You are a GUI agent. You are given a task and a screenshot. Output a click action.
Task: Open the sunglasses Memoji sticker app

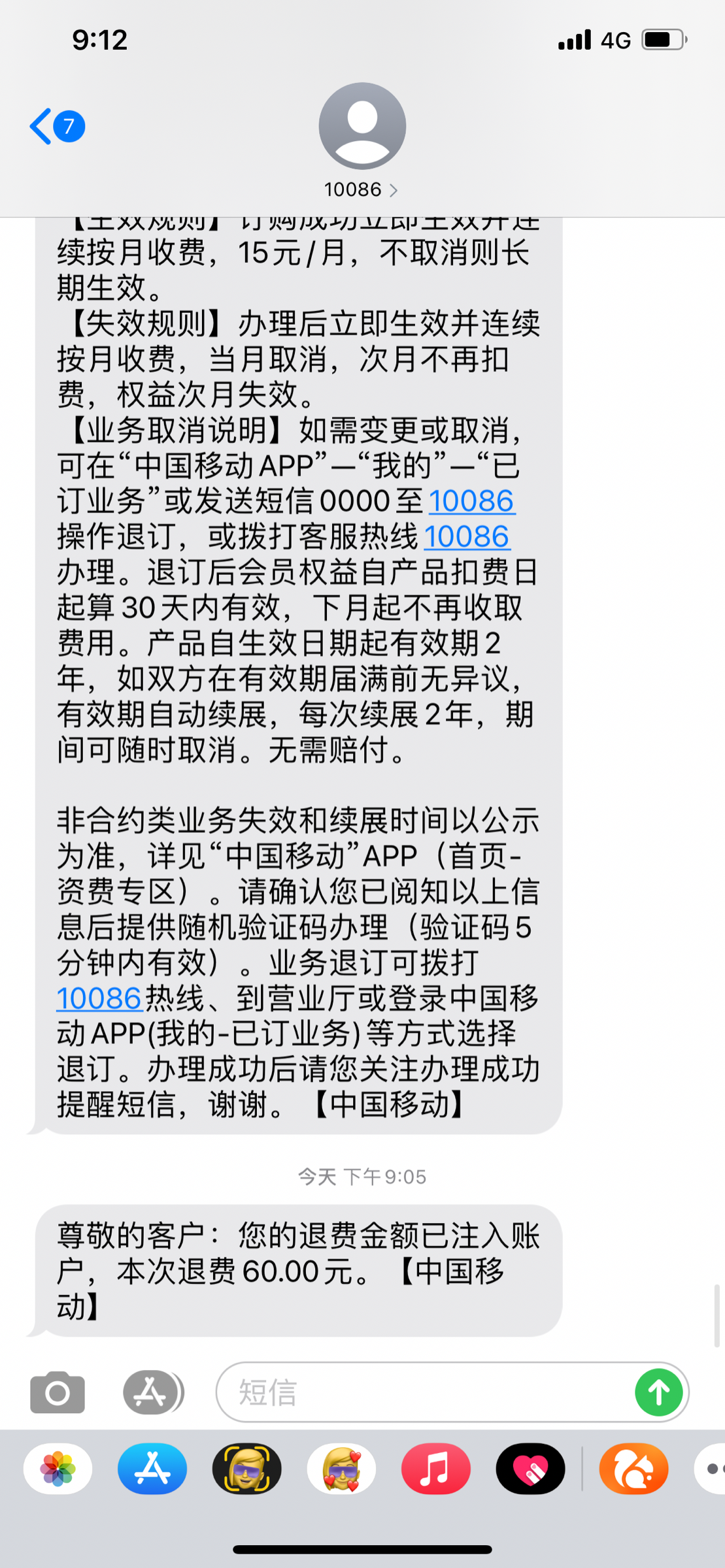[248, 1468]
